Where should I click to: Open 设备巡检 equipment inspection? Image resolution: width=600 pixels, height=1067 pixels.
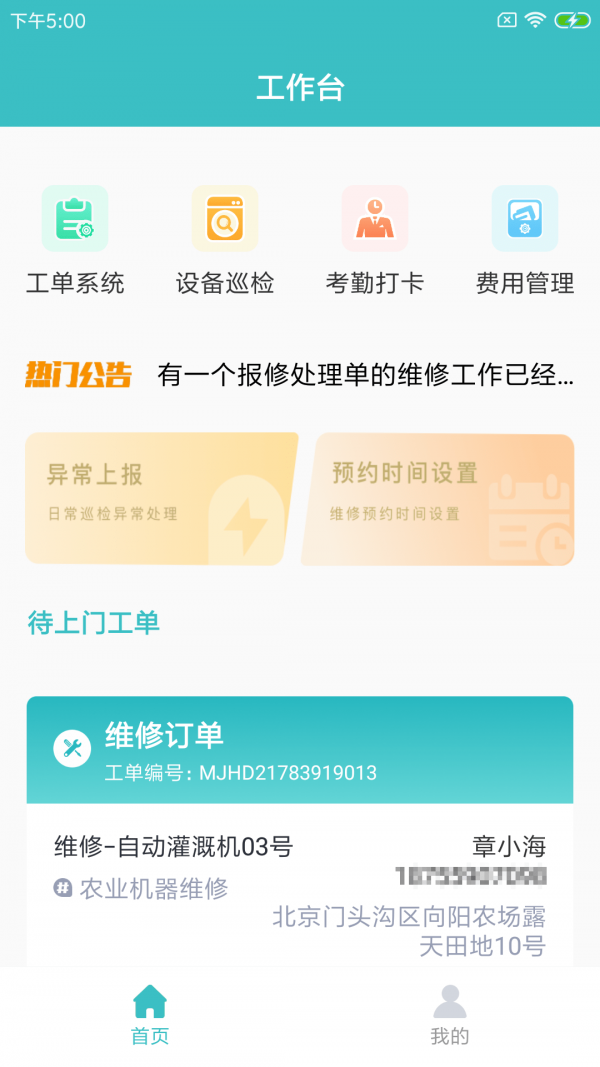pos(225,240)
